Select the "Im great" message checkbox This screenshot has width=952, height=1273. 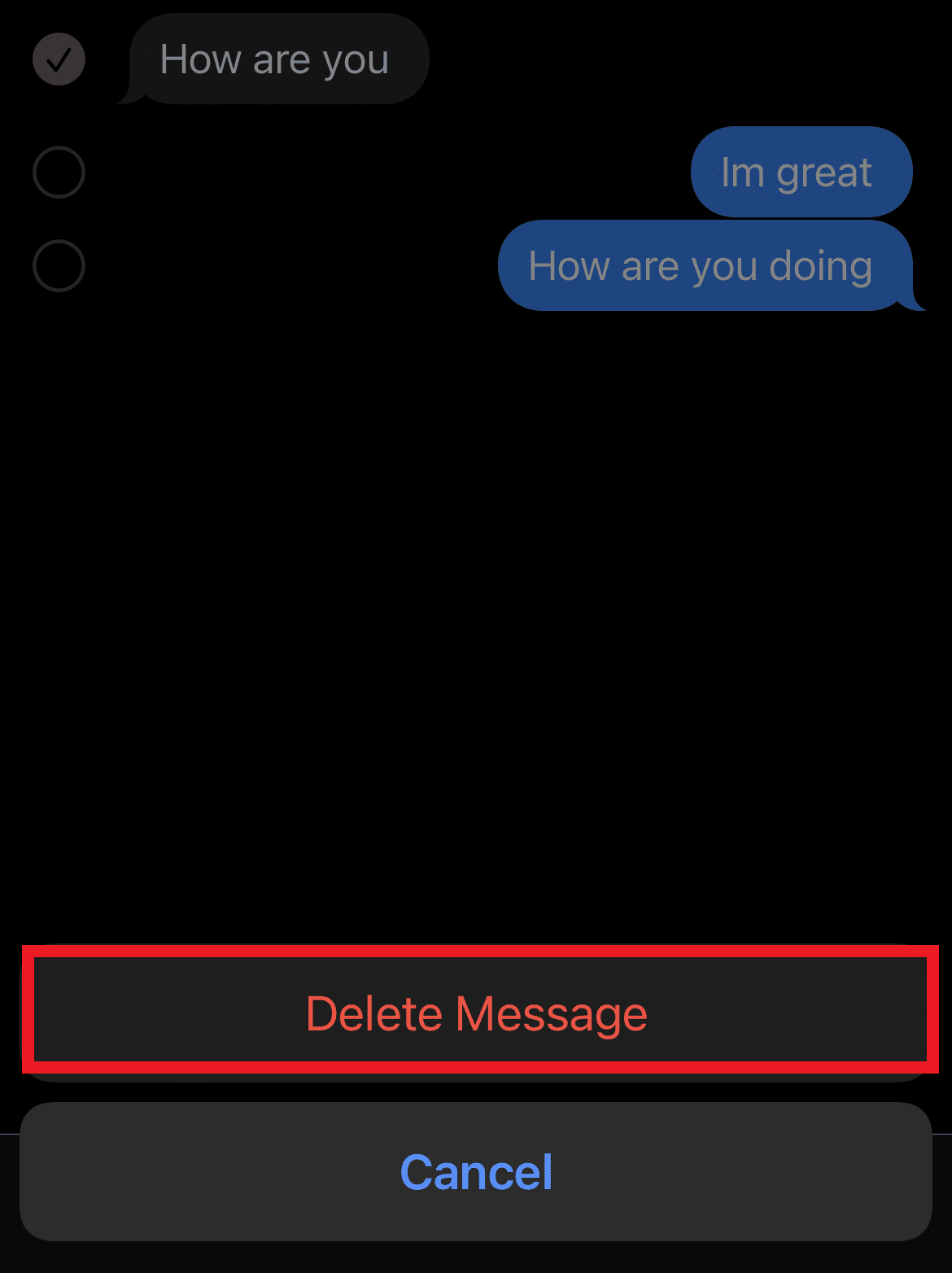(x=59, y=173)
